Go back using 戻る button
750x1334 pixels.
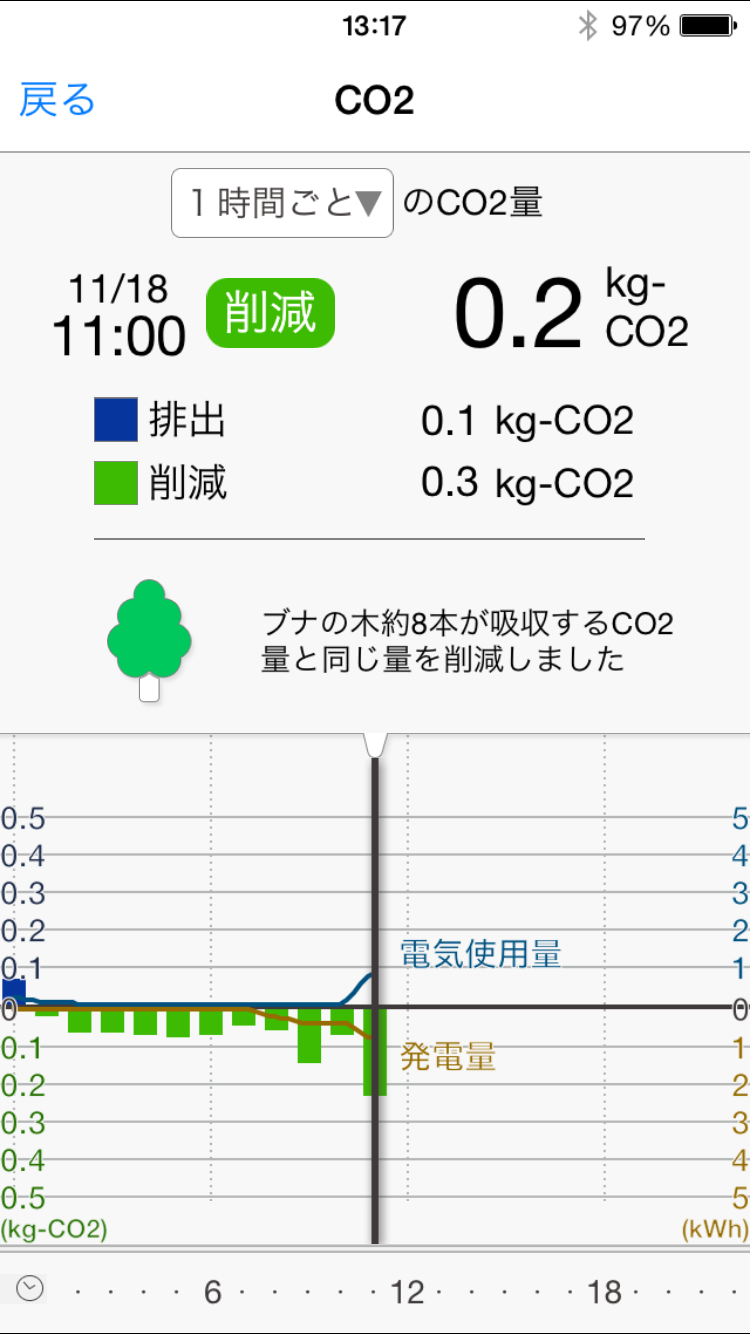pos(57,100)
